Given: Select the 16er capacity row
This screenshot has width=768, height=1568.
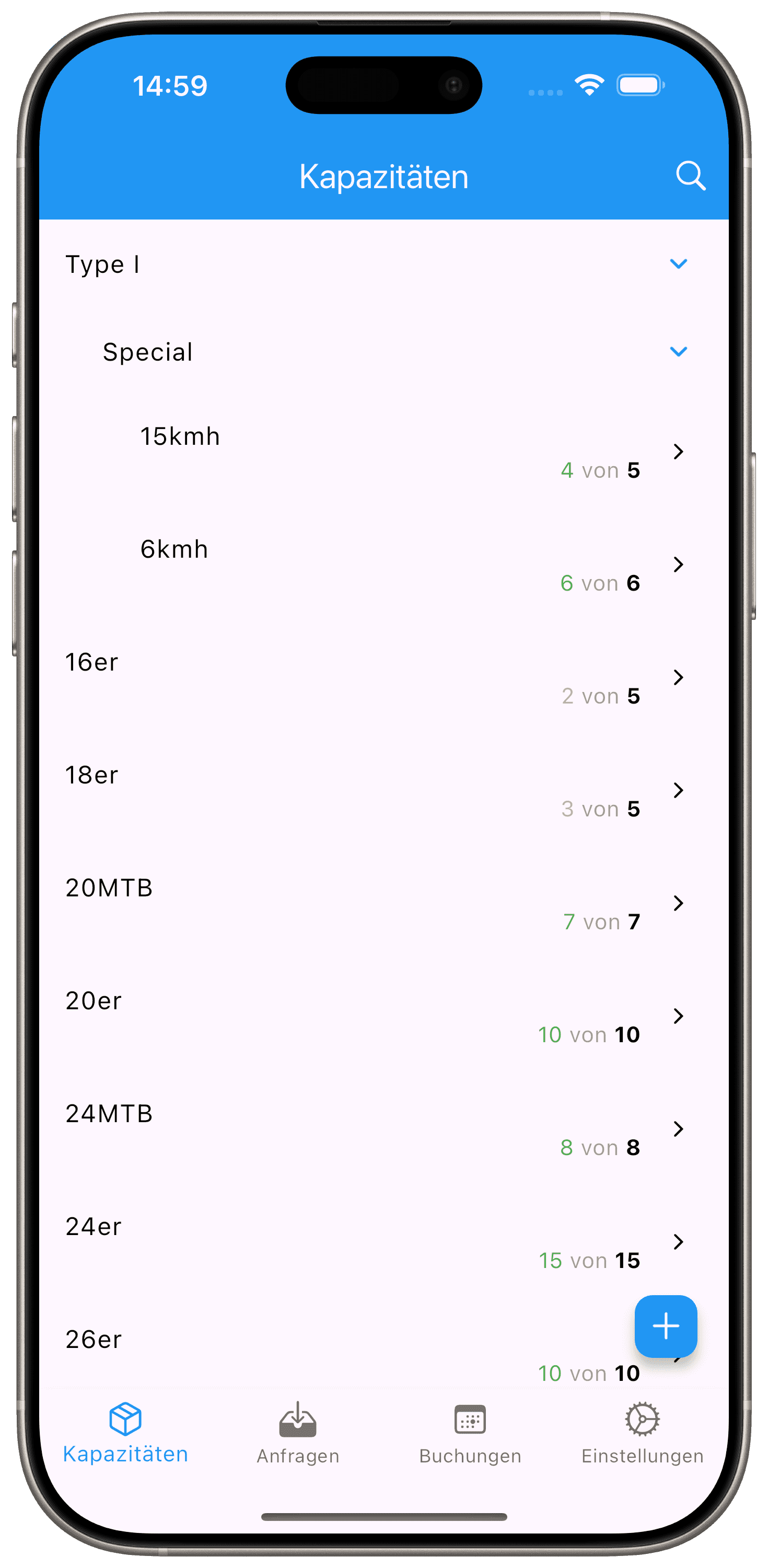Looking at the screenshot, I should [383, 677].
